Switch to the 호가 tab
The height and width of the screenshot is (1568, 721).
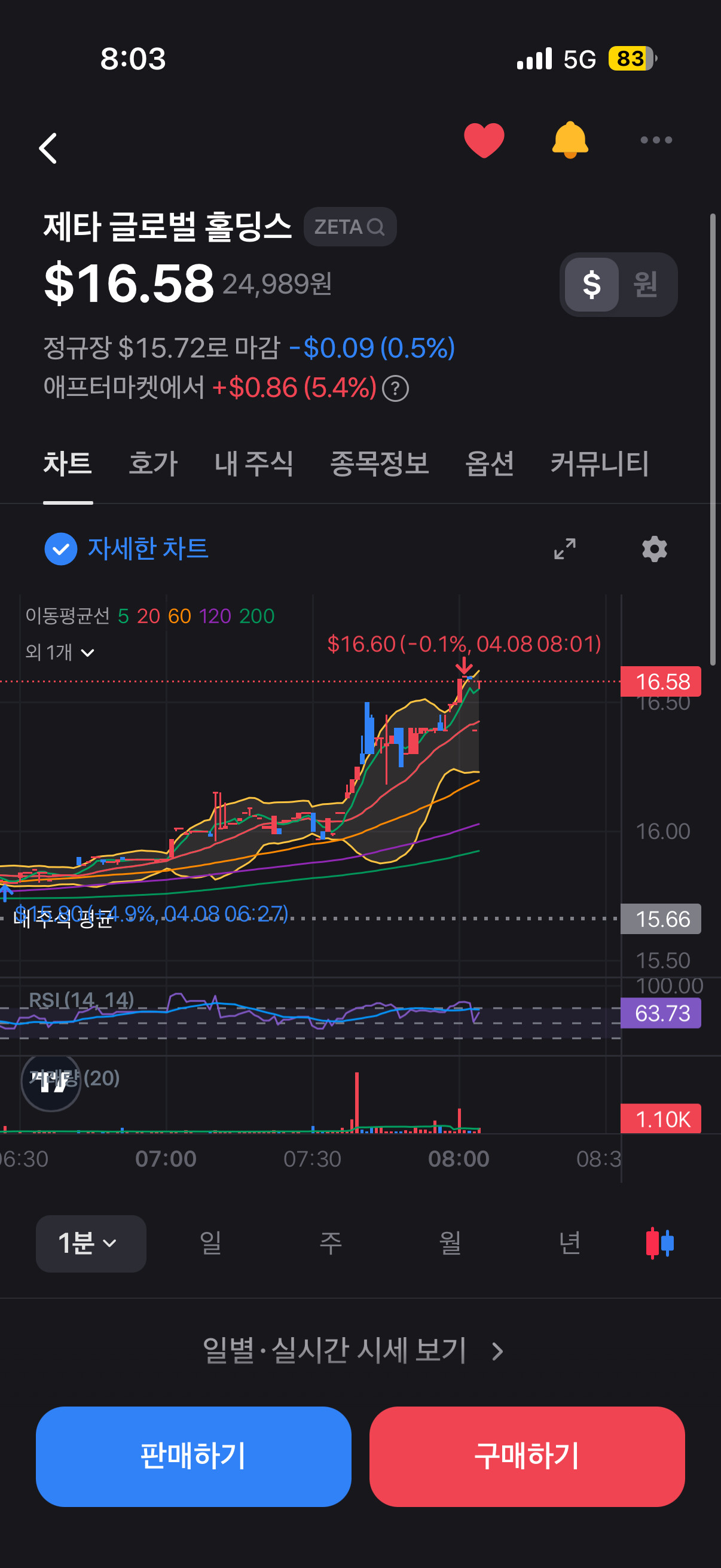click(x=153, y=464)
